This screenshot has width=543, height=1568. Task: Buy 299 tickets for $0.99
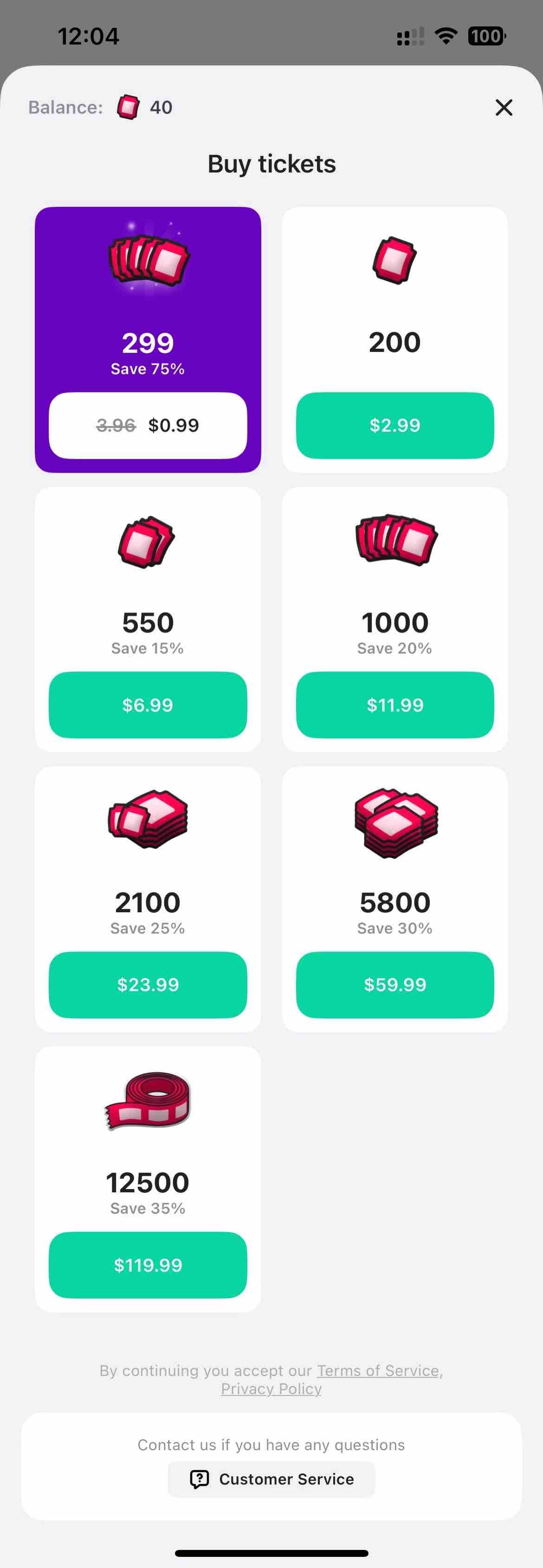pyautogui.click(x=148, y=425)
